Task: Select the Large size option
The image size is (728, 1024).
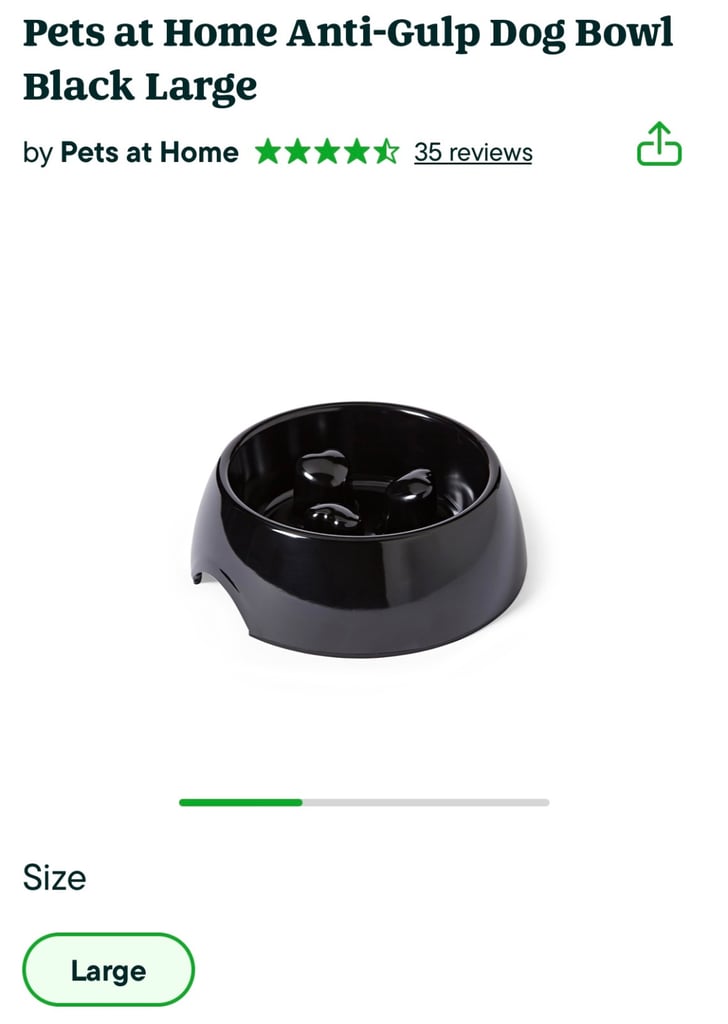Action: coord(108,970)
